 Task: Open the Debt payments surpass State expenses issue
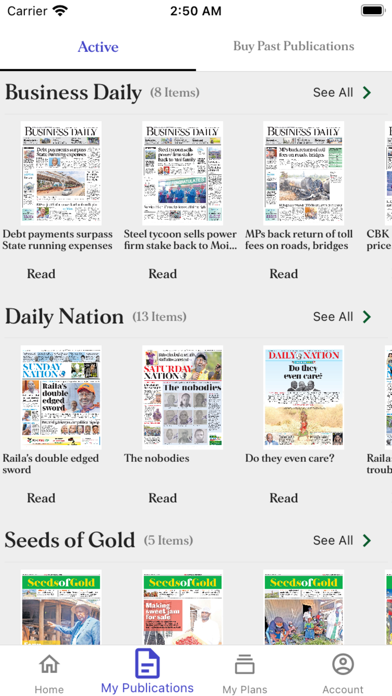pyautogui.click(x=61, y=173)
